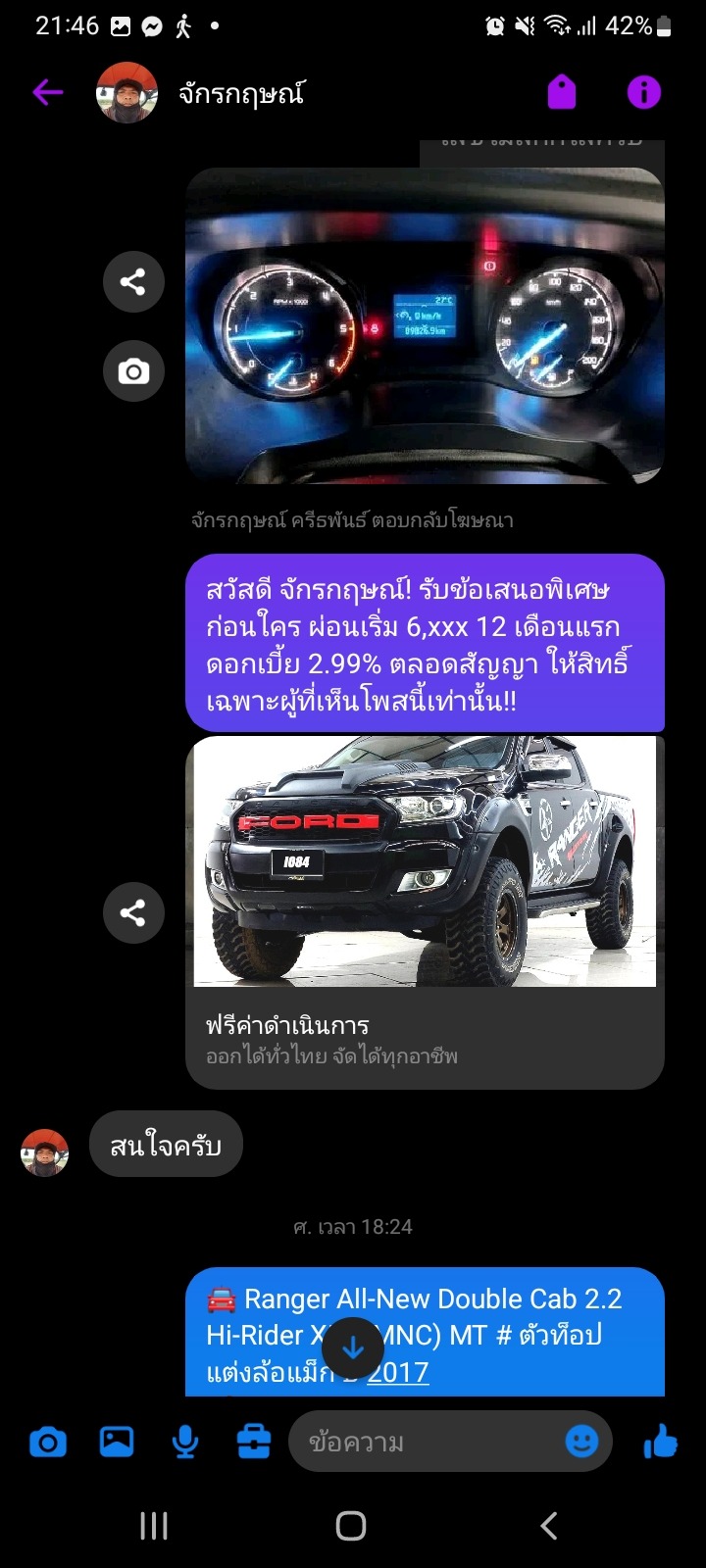The image size is (706, 1568).
Task: Open camera from message toolbar
Action: (47, 1443)
